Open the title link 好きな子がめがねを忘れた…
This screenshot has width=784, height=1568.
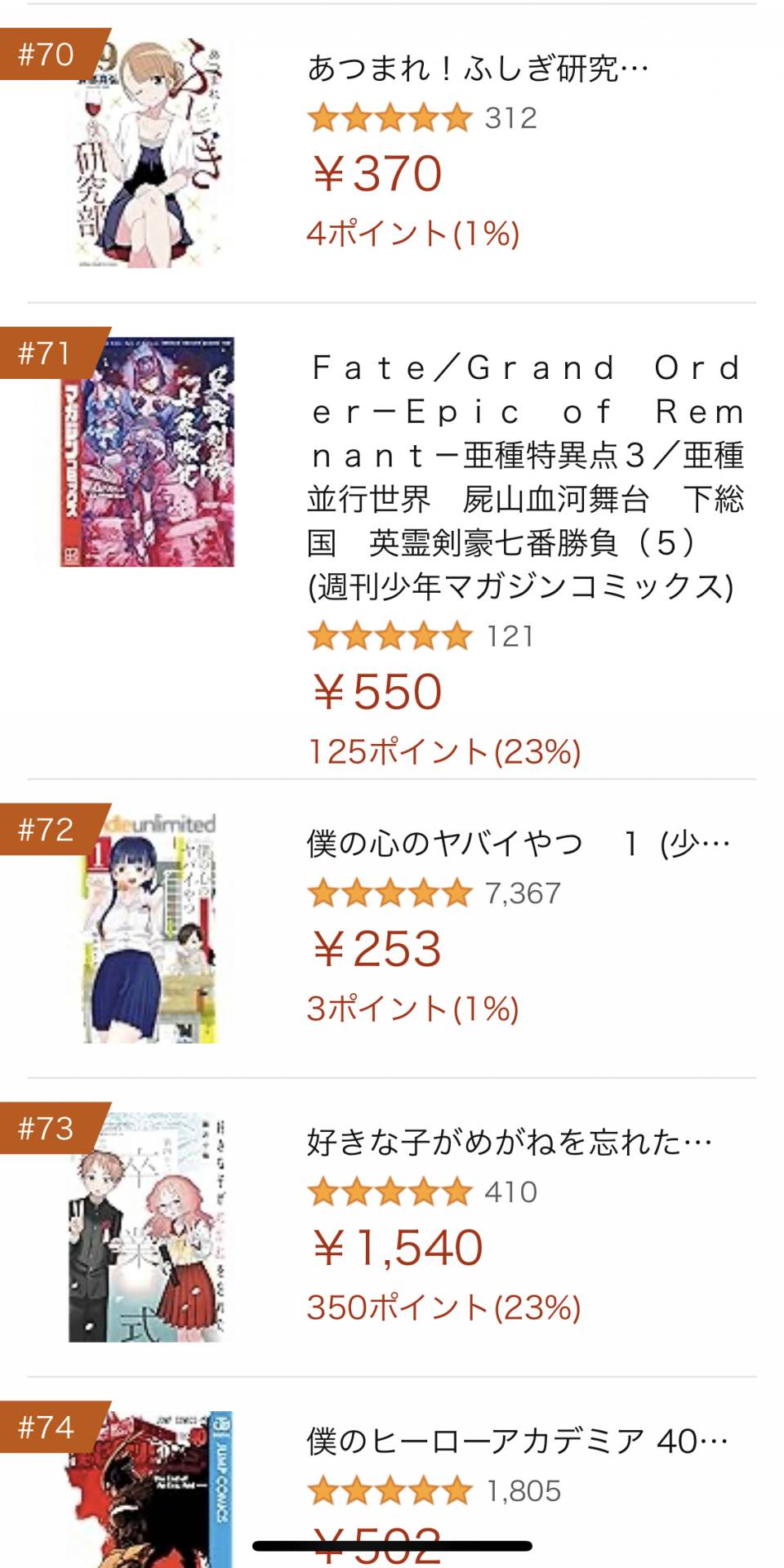tap(508, 1143)
